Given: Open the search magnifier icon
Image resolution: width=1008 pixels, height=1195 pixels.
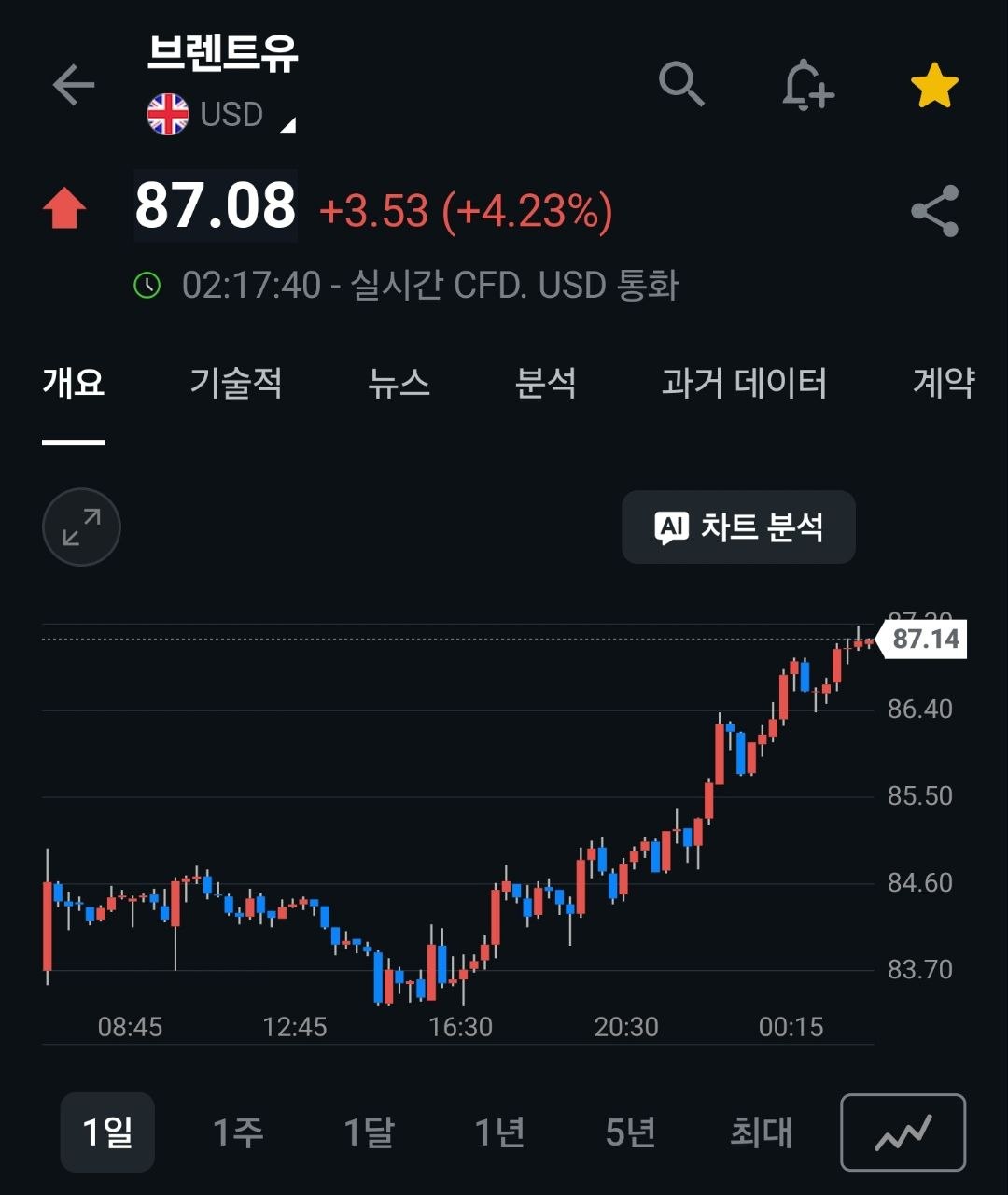Looking at the screenshot, I should coord(681,85).
